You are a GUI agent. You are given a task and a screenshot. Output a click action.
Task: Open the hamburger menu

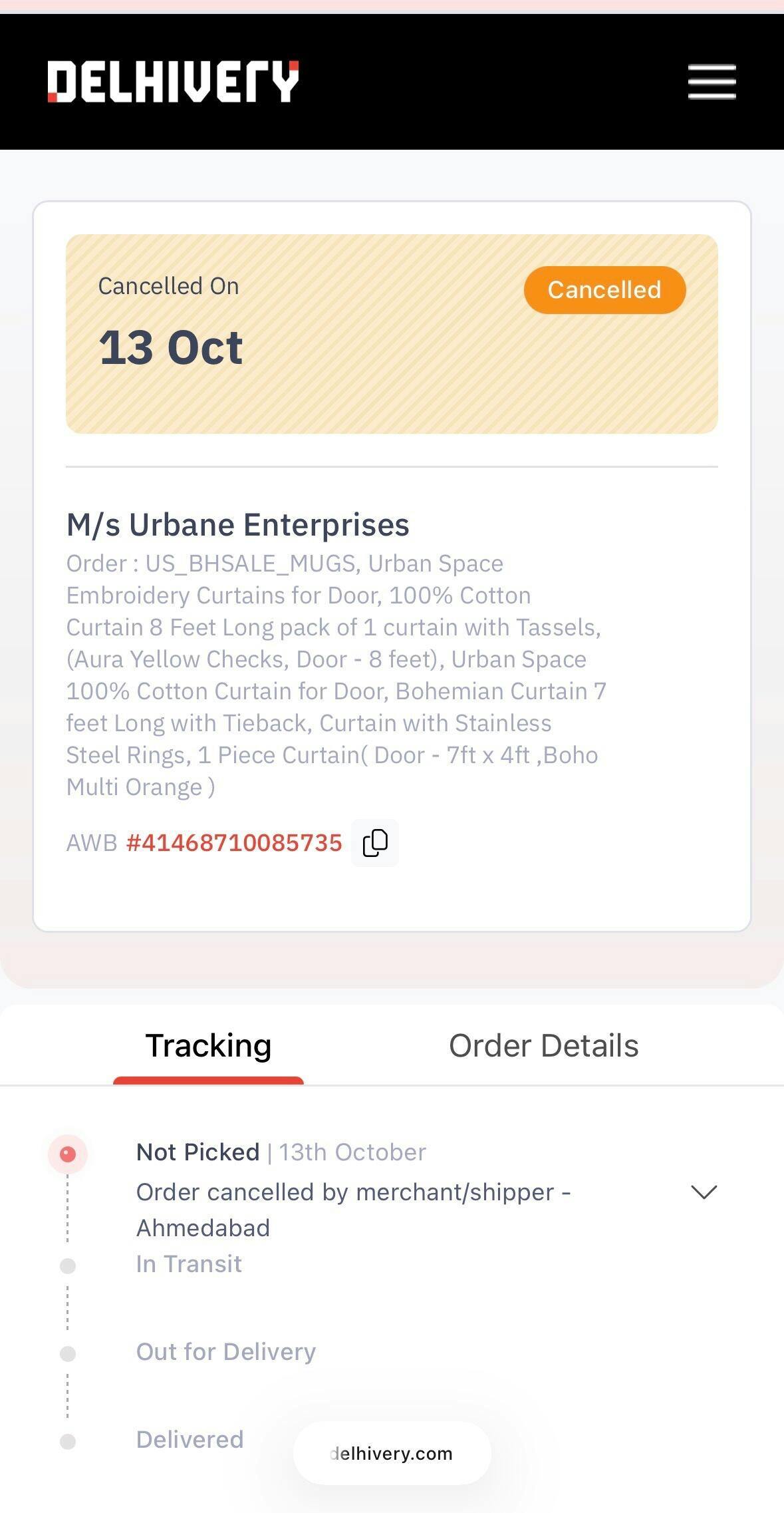click(x=712, y=81)
